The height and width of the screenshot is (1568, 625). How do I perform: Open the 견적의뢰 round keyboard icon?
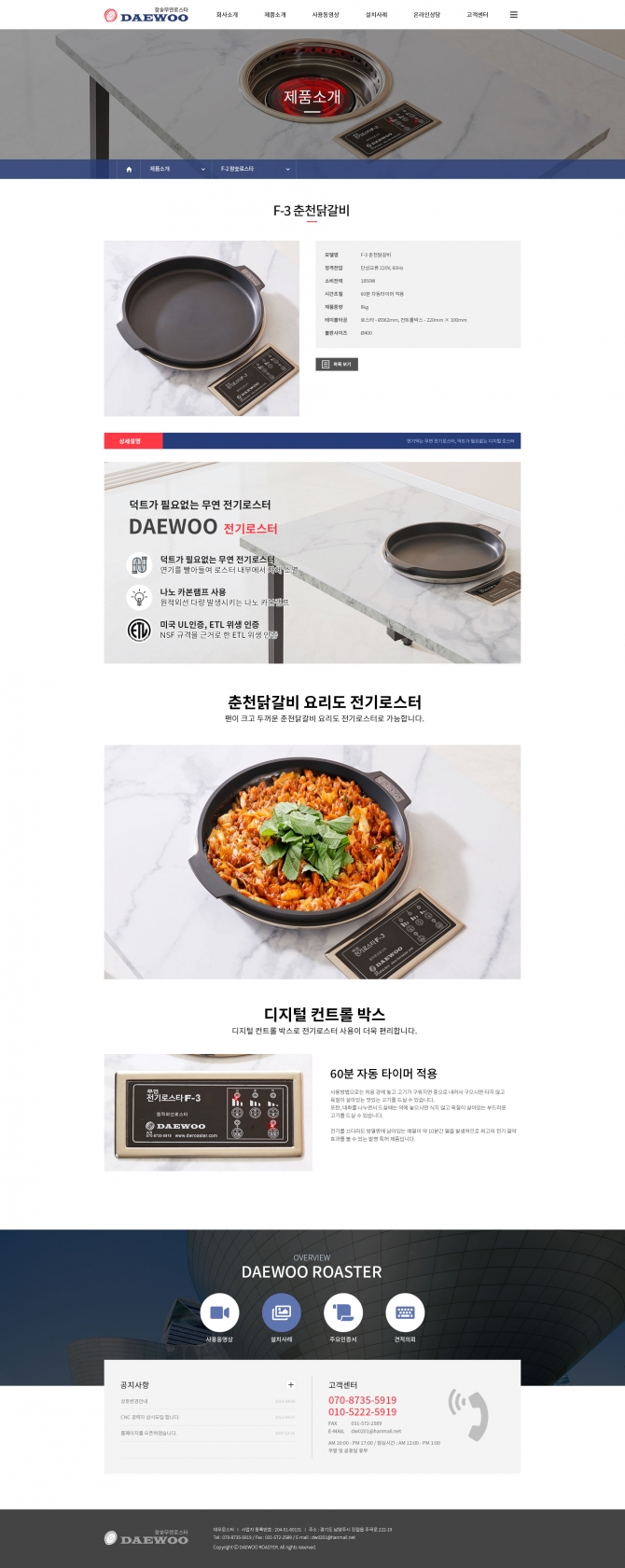click(405, 1312)
